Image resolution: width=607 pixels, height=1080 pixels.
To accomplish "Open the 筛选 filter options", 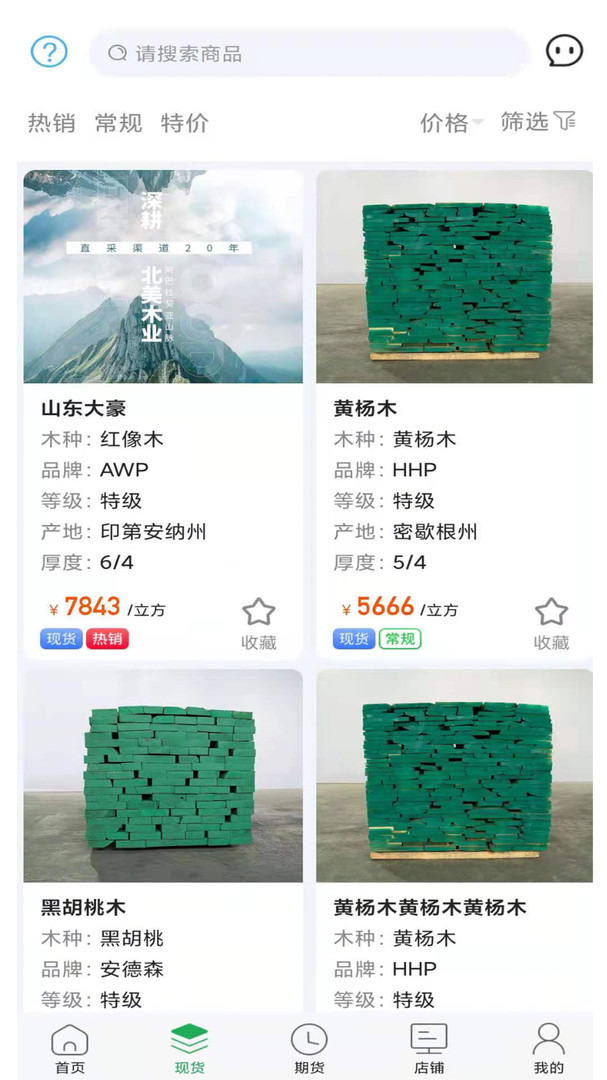I will tap(538, 122).
